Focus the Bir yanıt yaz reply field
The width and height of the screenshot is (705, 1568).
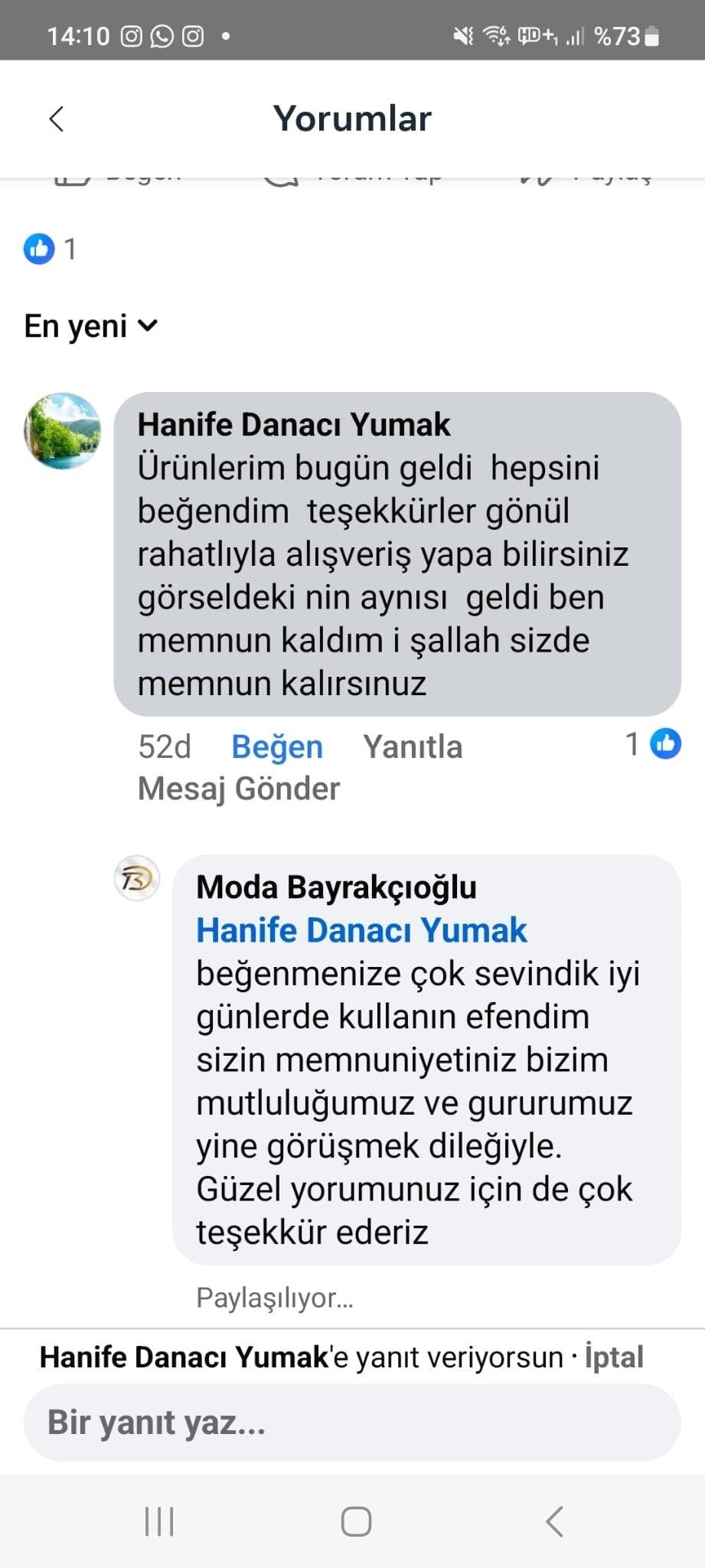coord(352,1423)
